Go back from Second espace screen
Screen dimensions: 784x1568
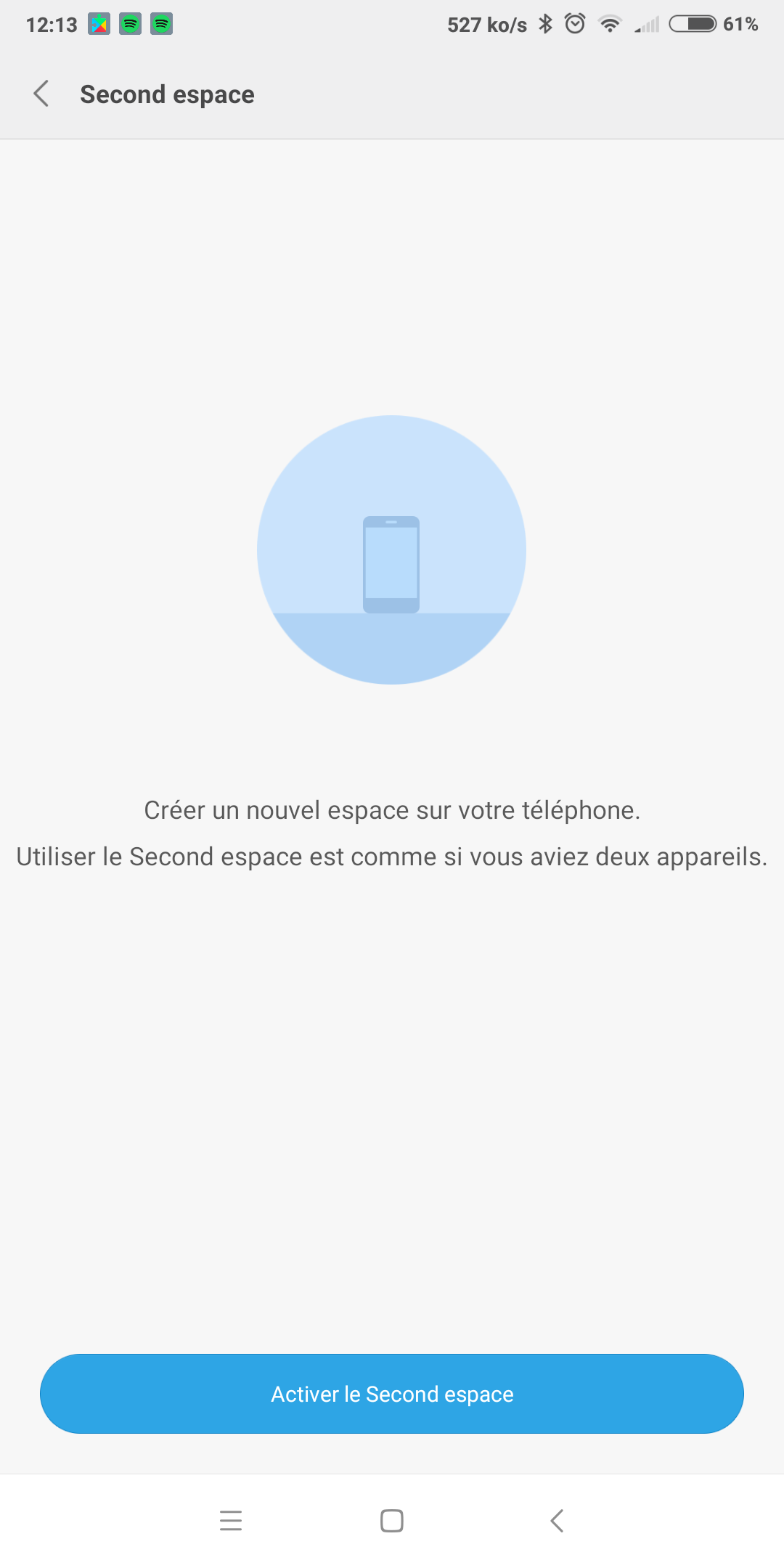[x=41, y=94]
